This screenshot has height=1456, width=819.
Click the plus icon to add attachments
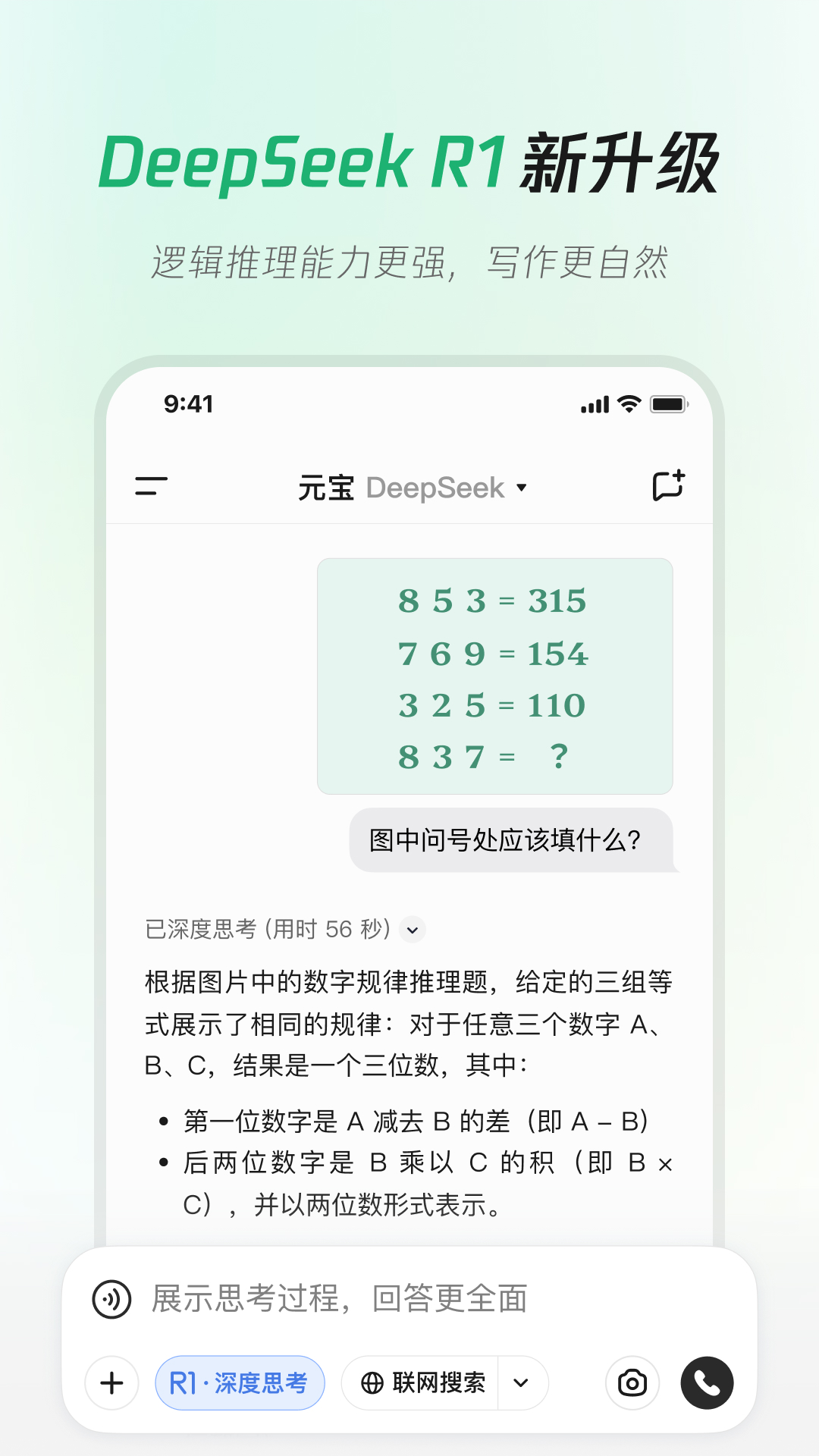(x=111, y=1382)
